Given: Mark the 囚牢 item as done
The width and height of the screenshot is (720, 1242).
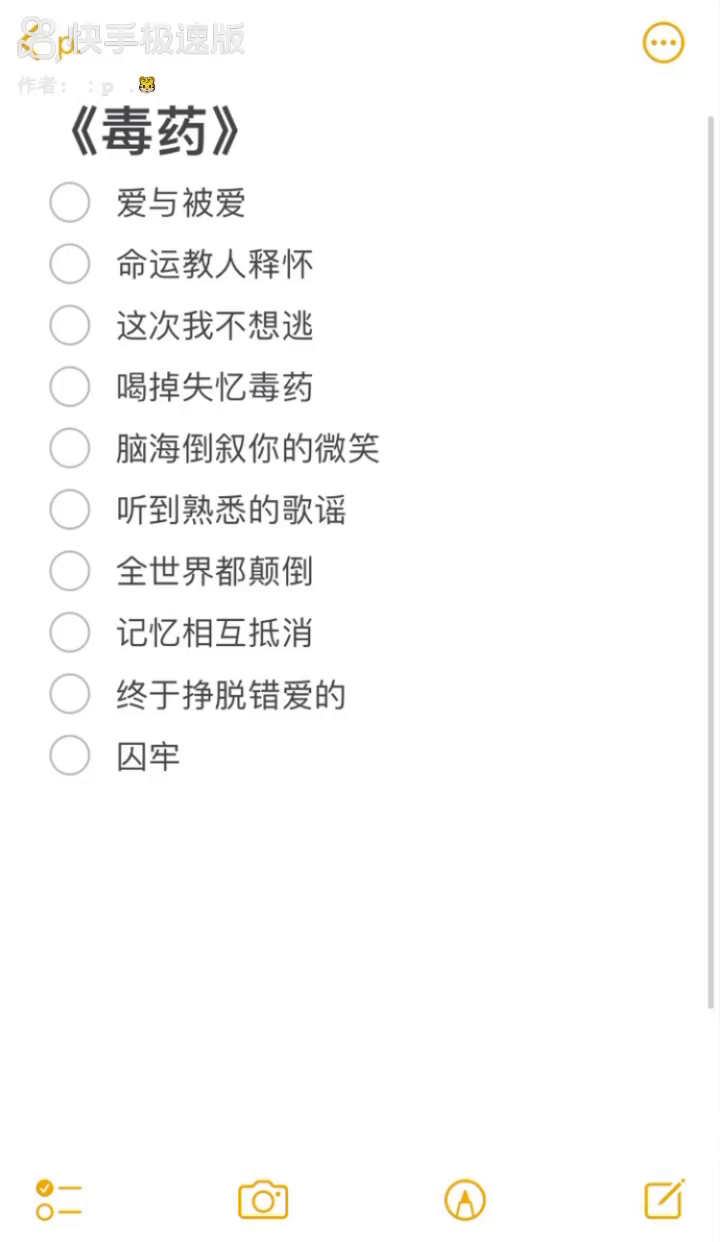Looking at the screenshot, I should 70,756.
